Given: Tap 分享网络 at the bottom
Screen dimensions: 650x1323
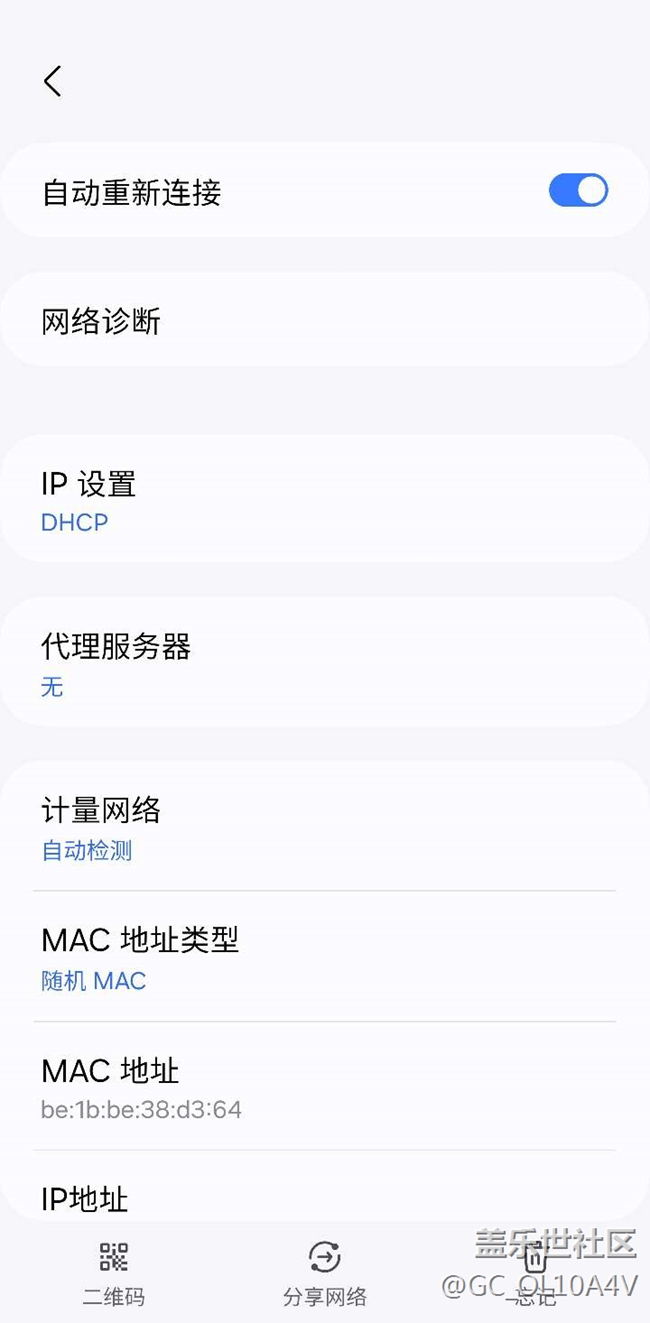Looking at the screenshot, I should [x=324, y=1271].
